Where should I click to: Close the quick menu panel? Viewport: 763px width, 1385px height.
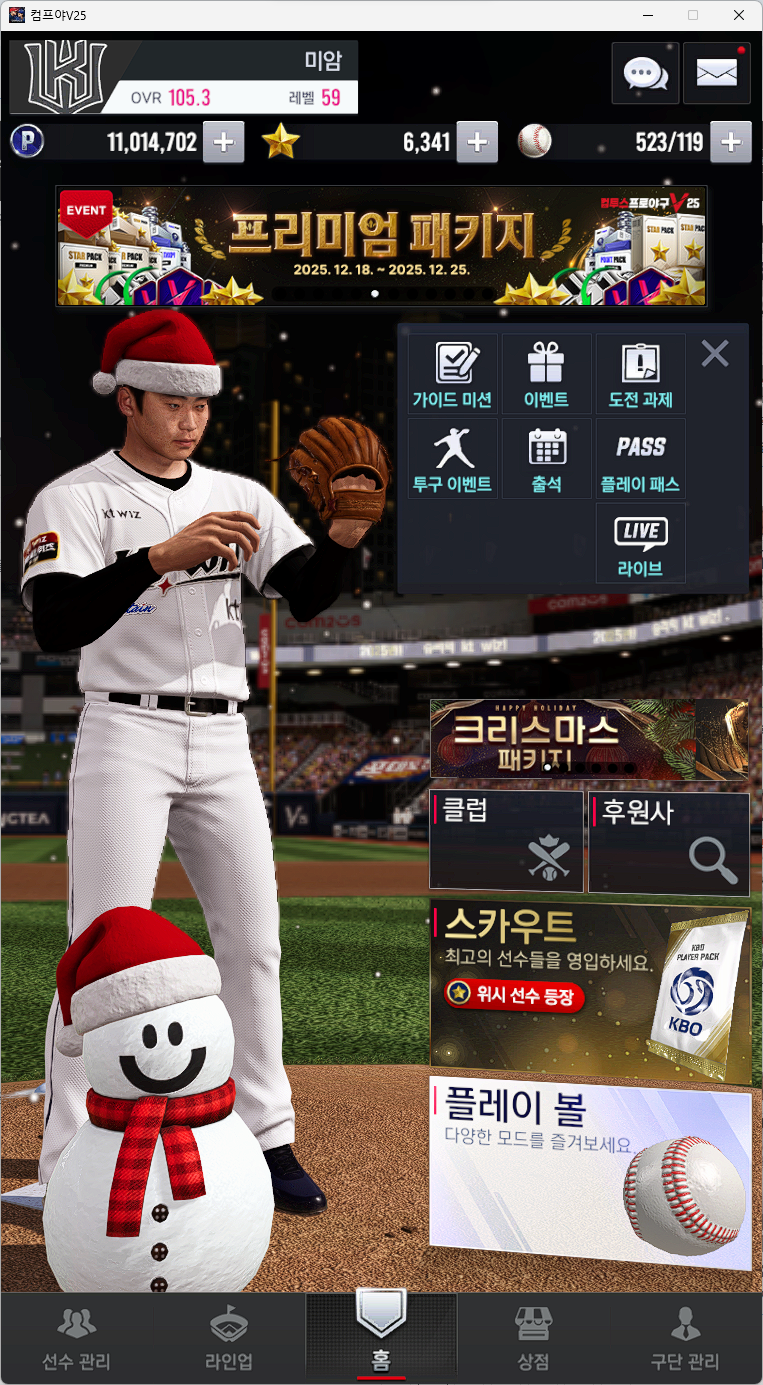[715, 353]
